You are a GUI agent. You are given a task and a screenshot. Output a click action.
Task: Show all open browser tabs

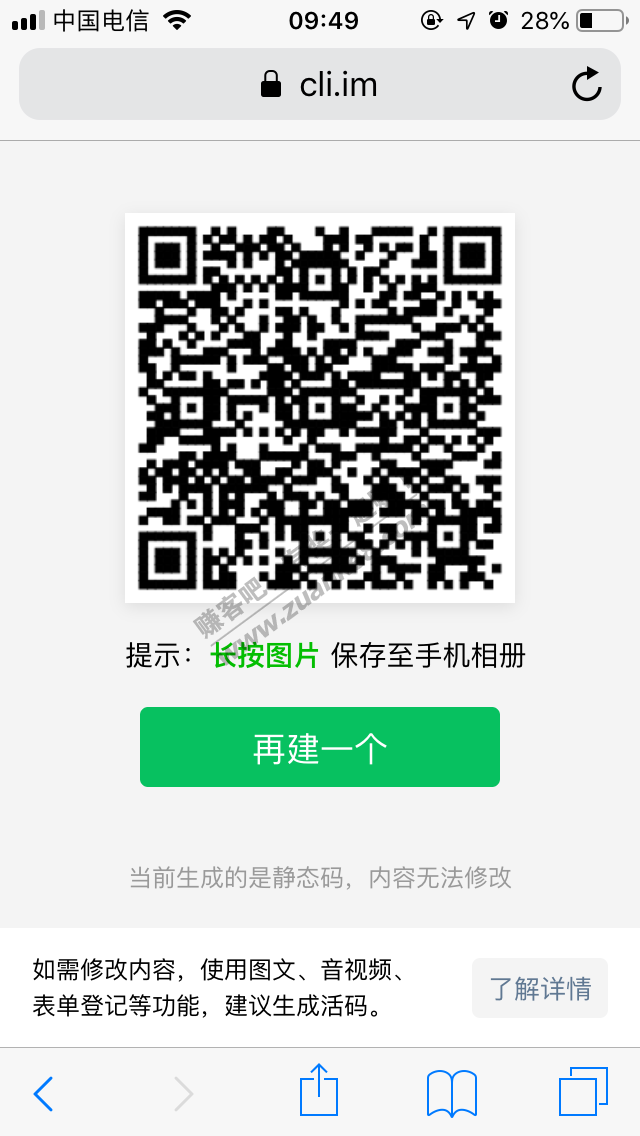(583, 1092)
